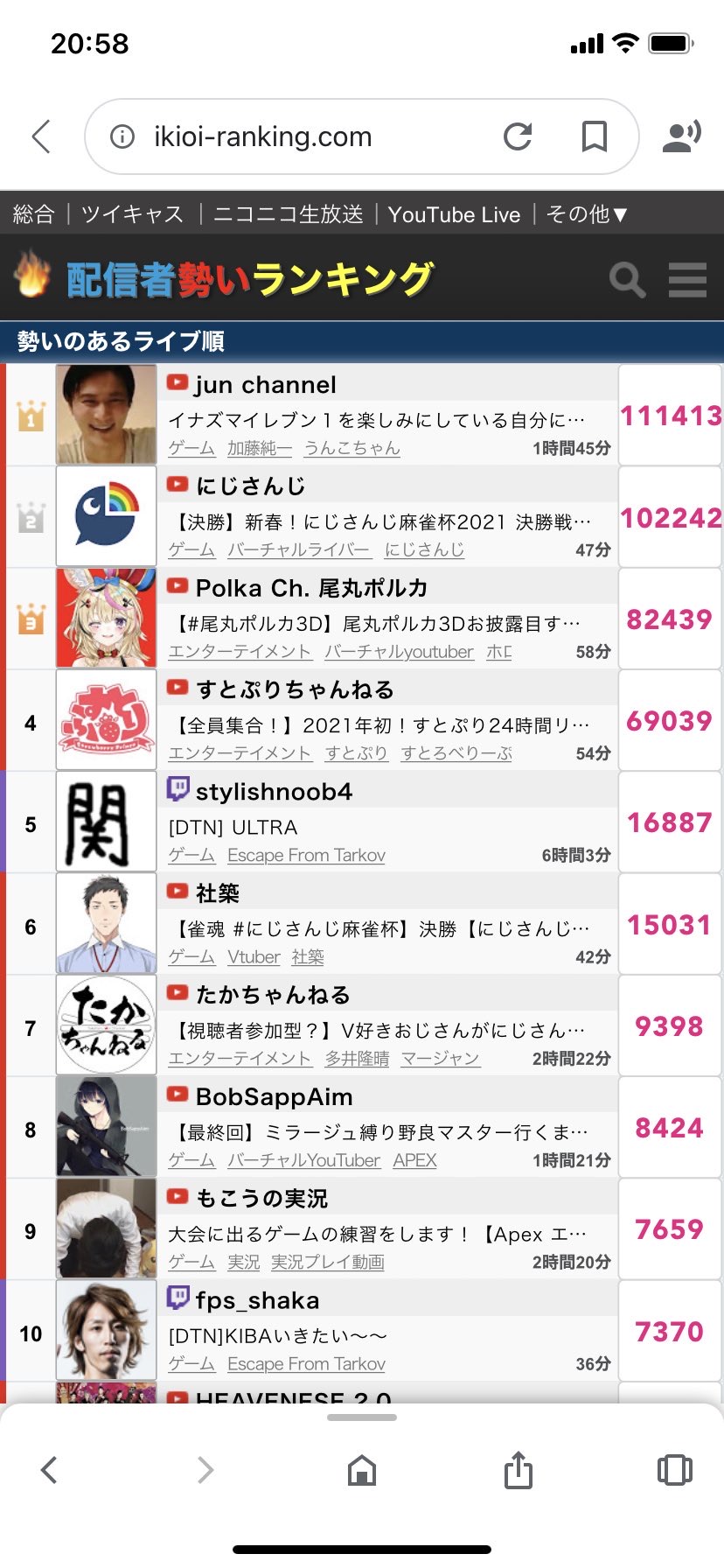Open the にじさんじ mahjong cup stream
The width and height of the screenshot is (724, 1568).
(x=383, y=522)
